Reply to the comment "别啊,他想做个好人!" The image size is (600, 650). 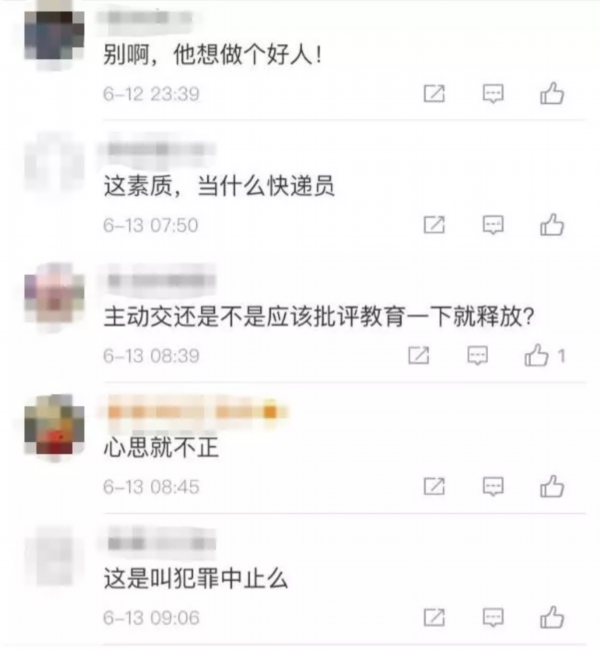(x=493, y=94)
